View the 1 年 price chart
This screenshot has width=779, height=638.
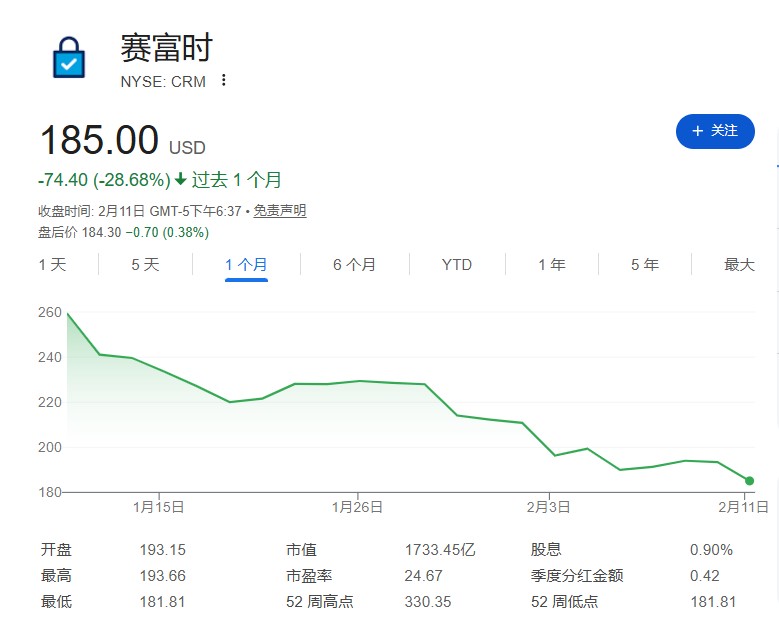551,265
